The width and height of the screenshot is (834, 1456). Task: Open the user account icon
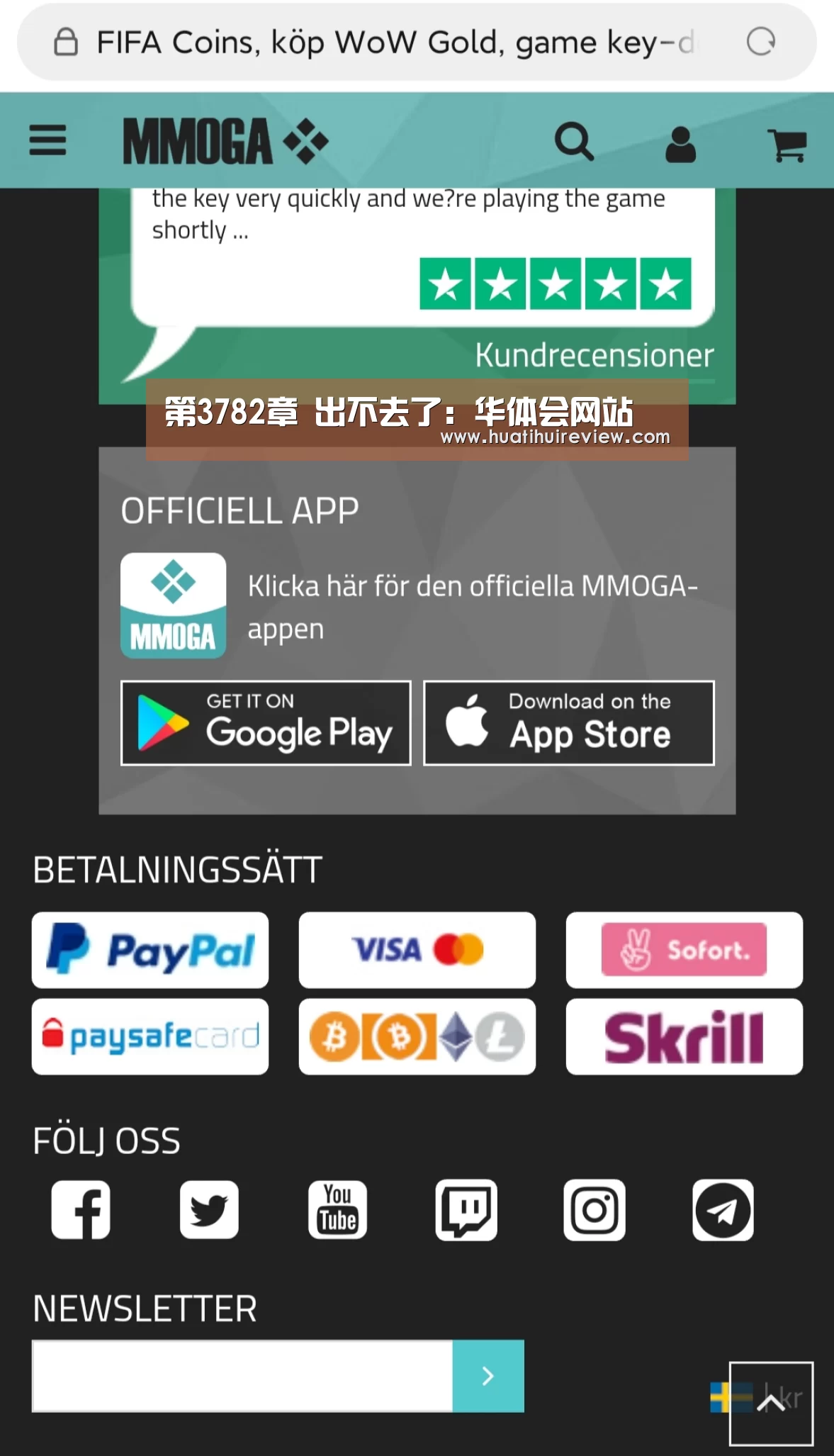pos(680,144)
